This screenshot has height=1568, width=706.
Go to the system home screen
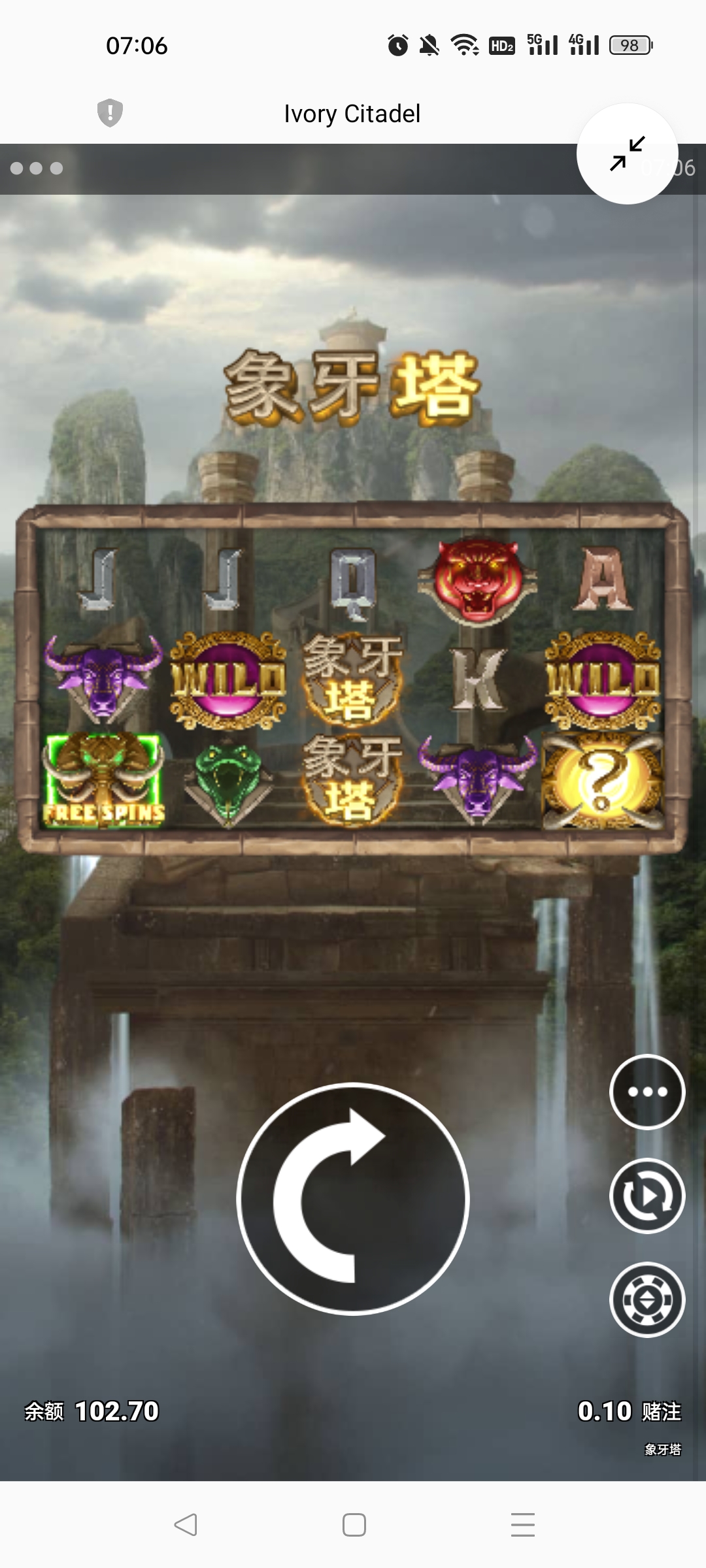pos(354,1525)
